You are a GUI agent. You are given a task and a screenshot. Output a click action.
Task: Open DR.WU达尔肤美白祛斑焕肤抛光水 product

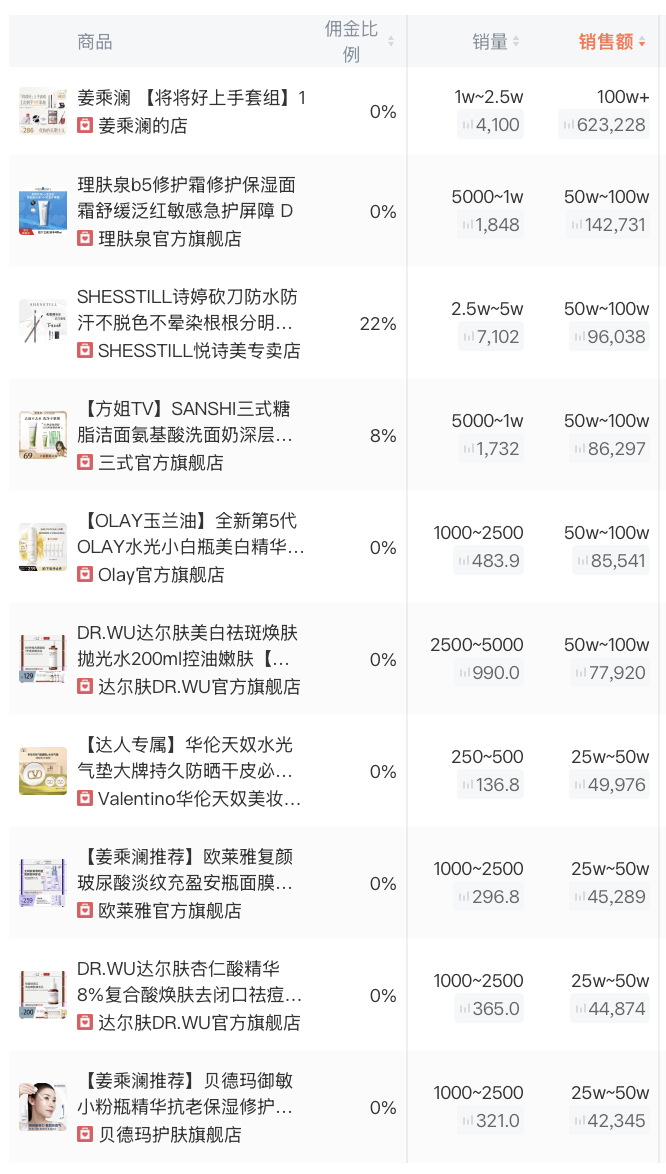point(187,645)
